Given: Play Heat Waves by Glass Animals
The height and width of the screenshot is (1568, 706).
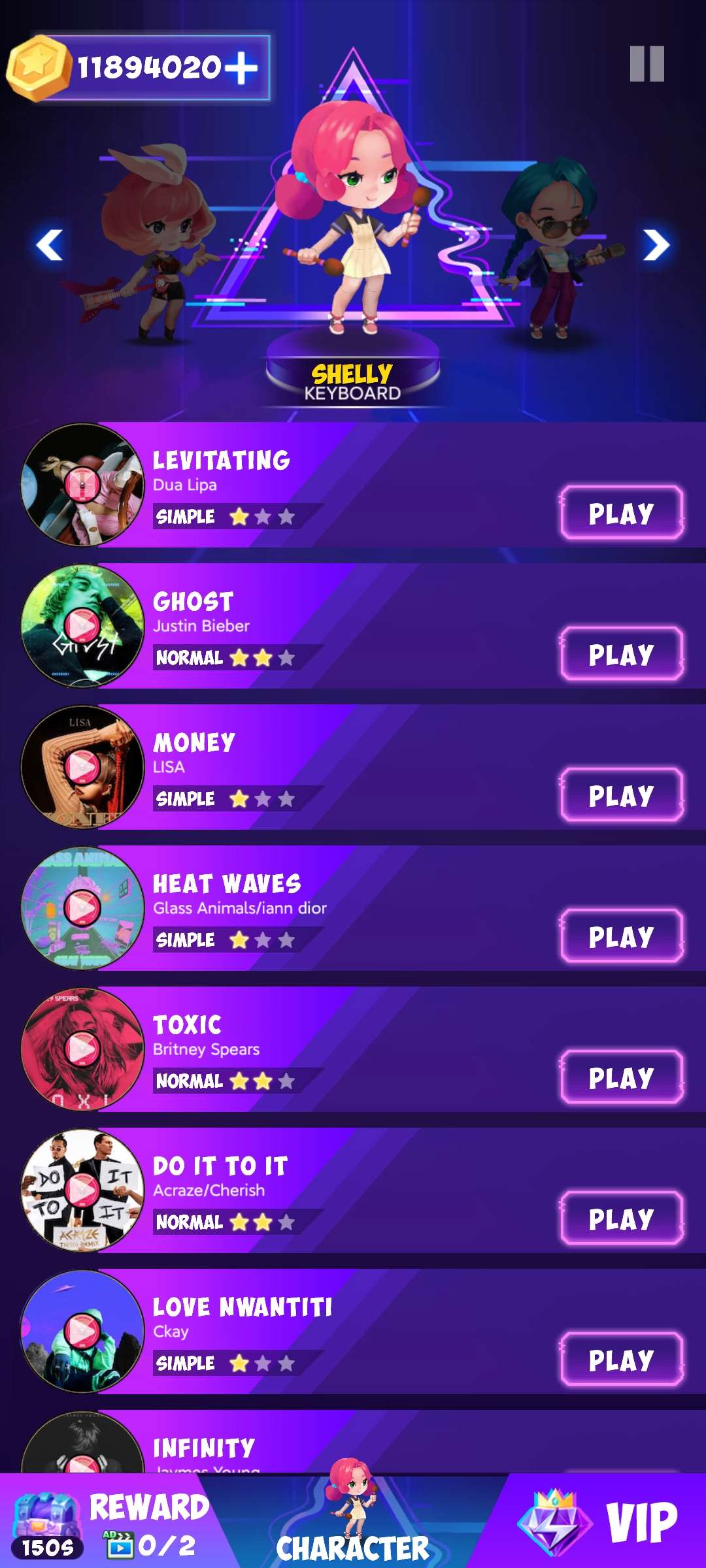Looking at the screenshot, I should click(x=621, y=936).
